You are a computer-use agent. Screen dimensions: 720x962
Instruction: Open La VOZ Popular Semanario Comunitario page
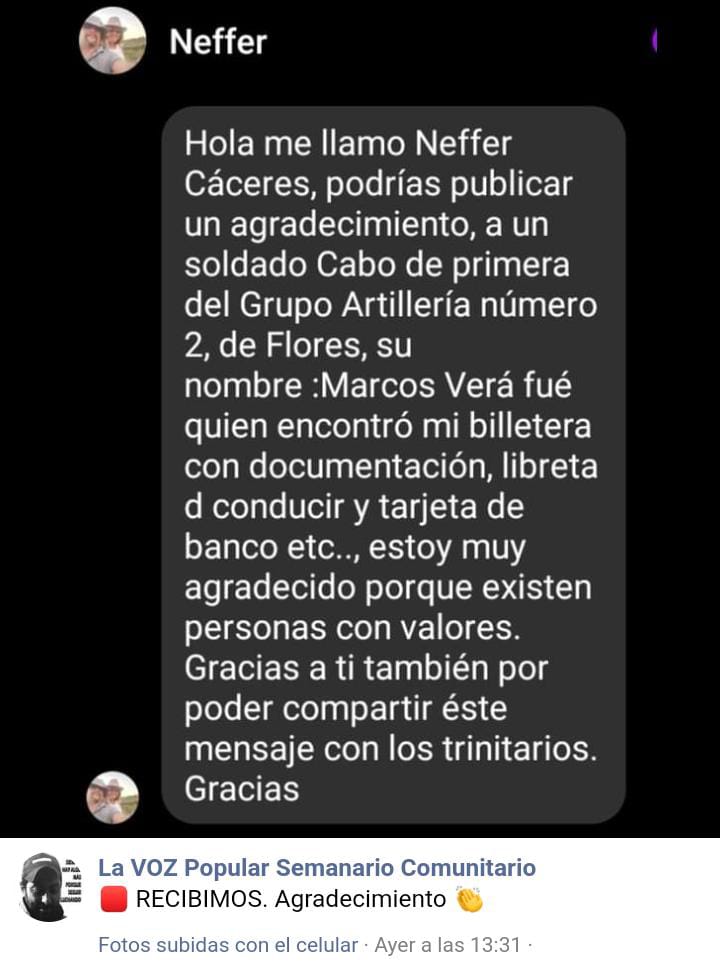tap(317, 868)
